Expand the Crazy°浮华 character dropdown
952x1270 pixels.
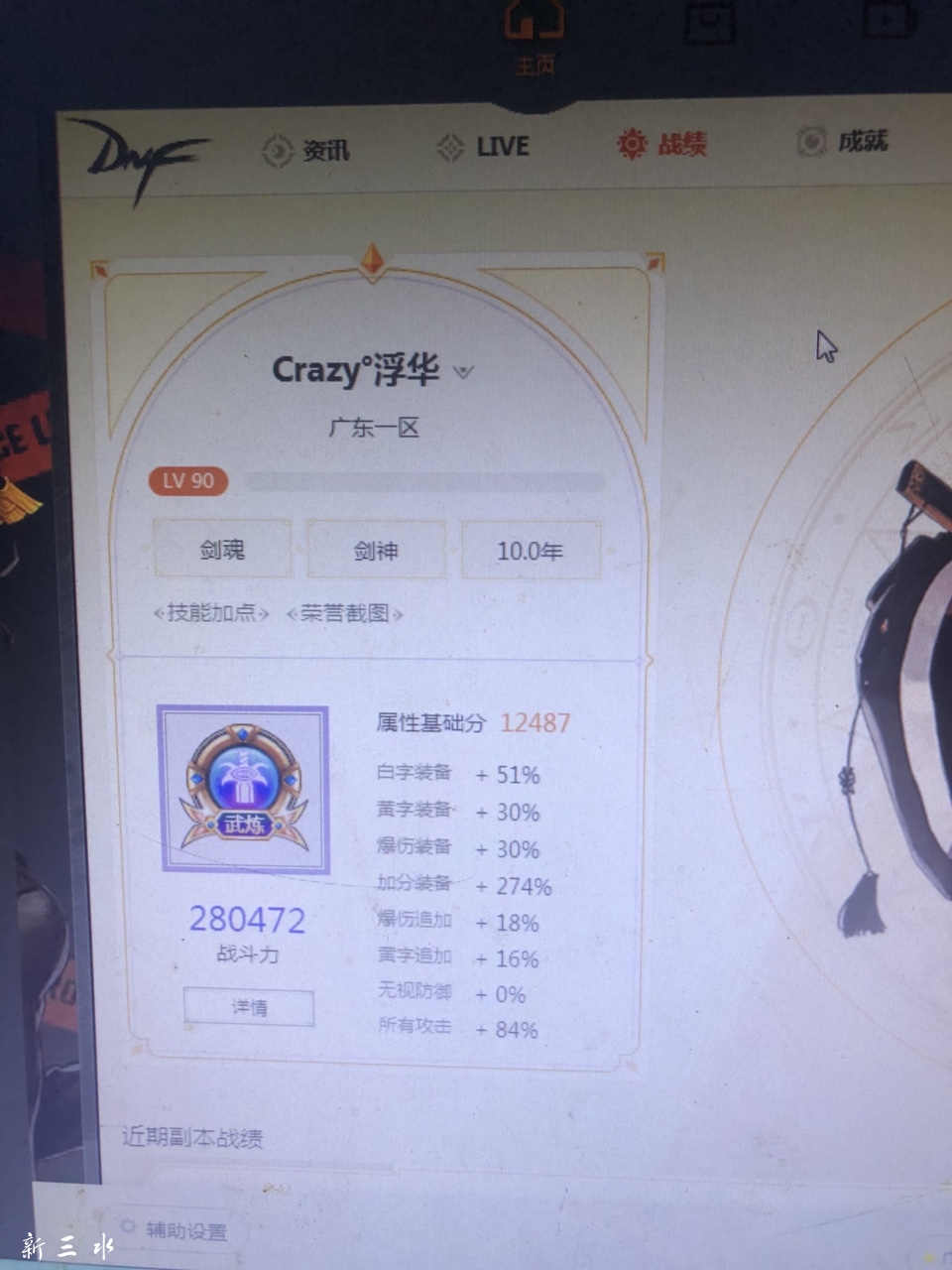click(x=463, y=372)
